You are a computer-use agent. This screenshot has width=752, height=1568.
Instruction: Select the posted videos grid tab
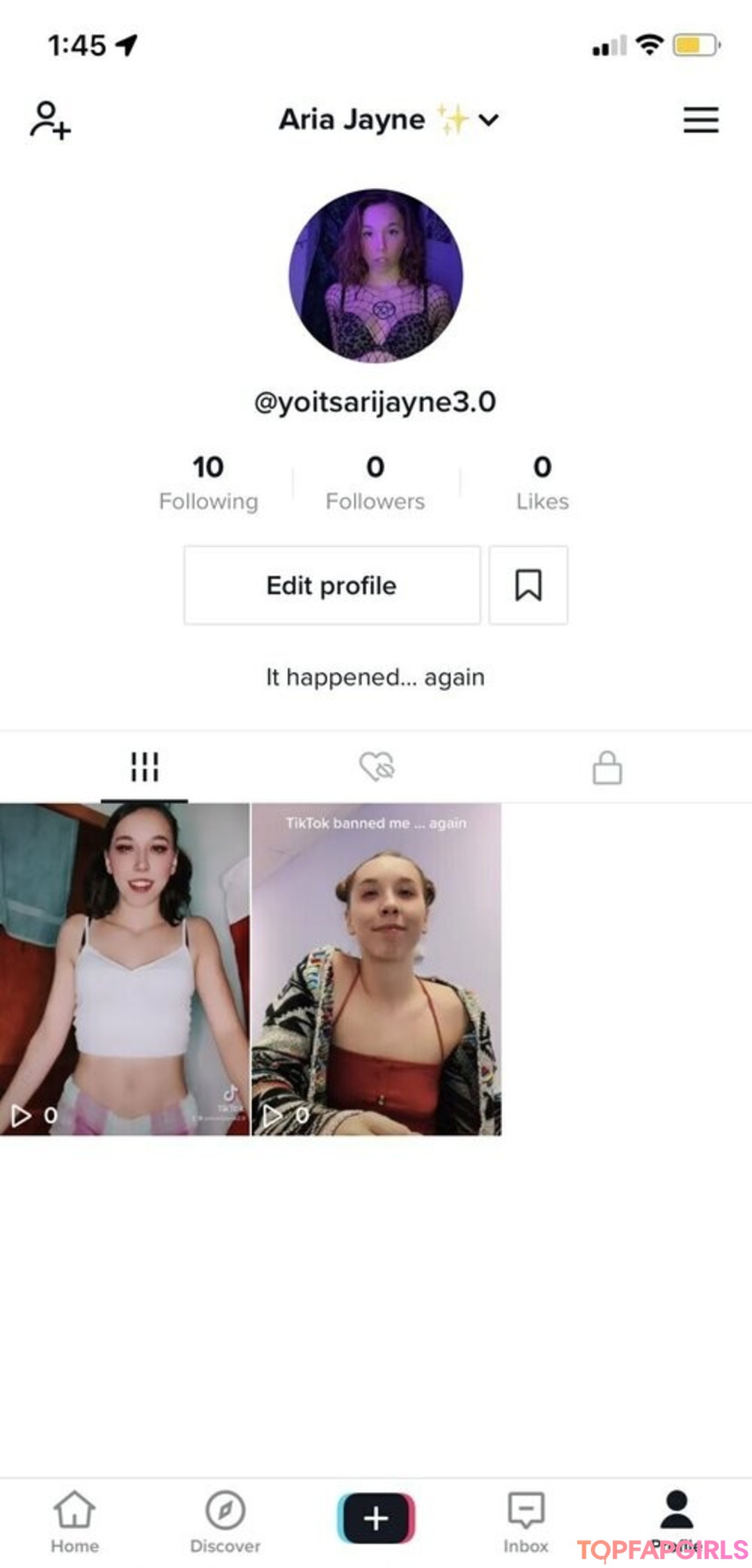click(x=144, y=767)
